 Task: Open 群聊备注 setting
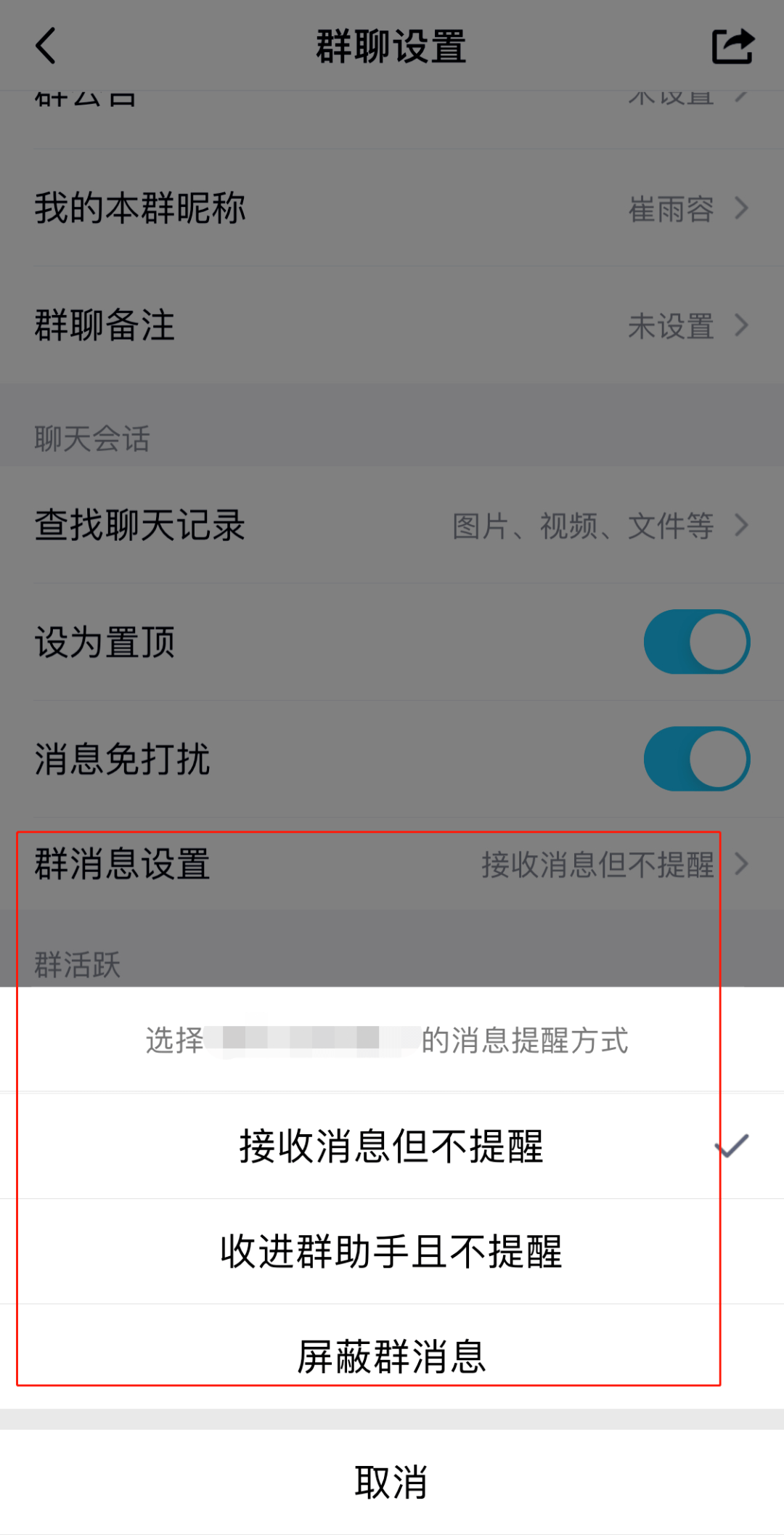pyautogui.click(x=391, y=325)
